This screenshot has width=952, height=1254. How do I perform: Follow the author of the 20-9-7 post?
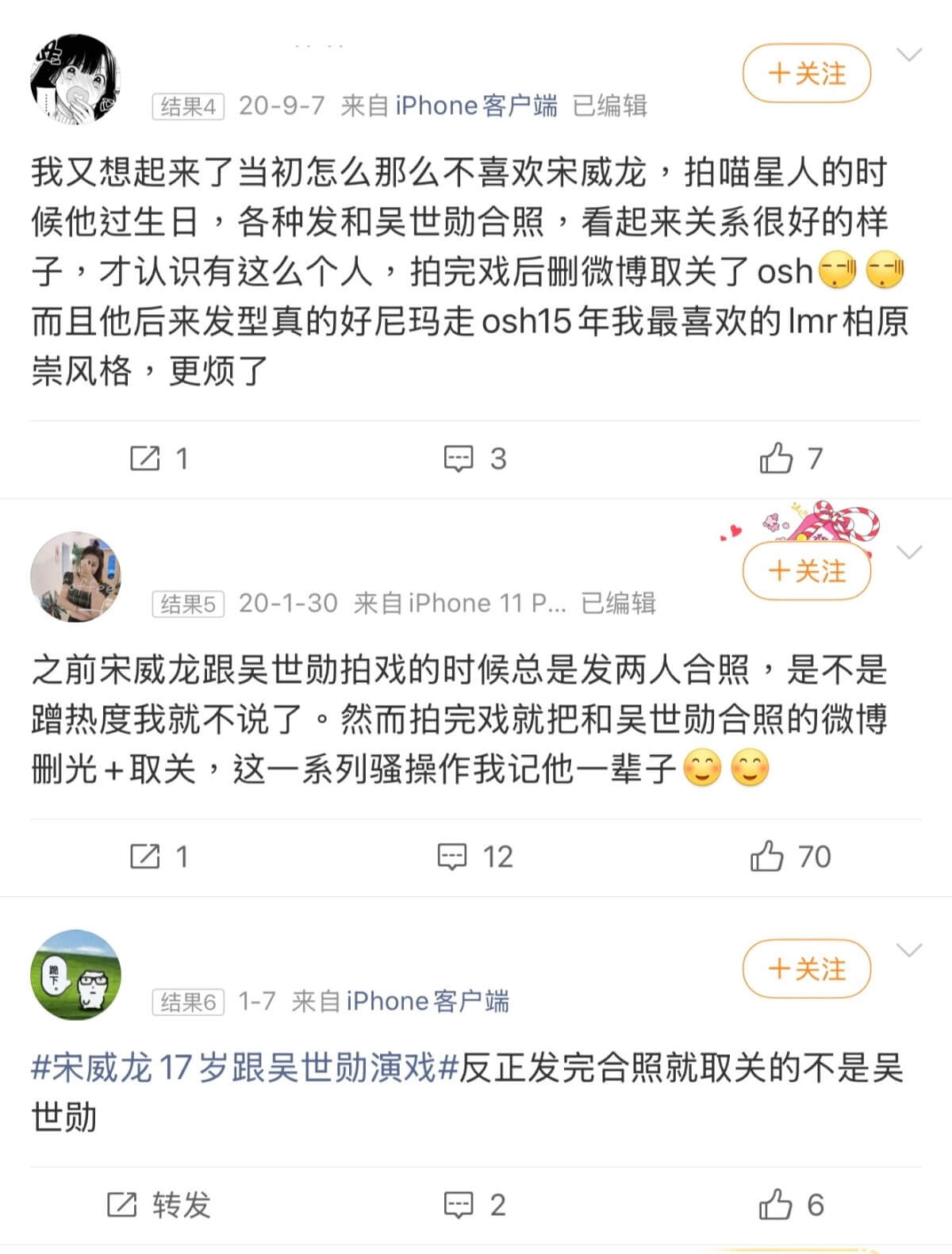806,74
